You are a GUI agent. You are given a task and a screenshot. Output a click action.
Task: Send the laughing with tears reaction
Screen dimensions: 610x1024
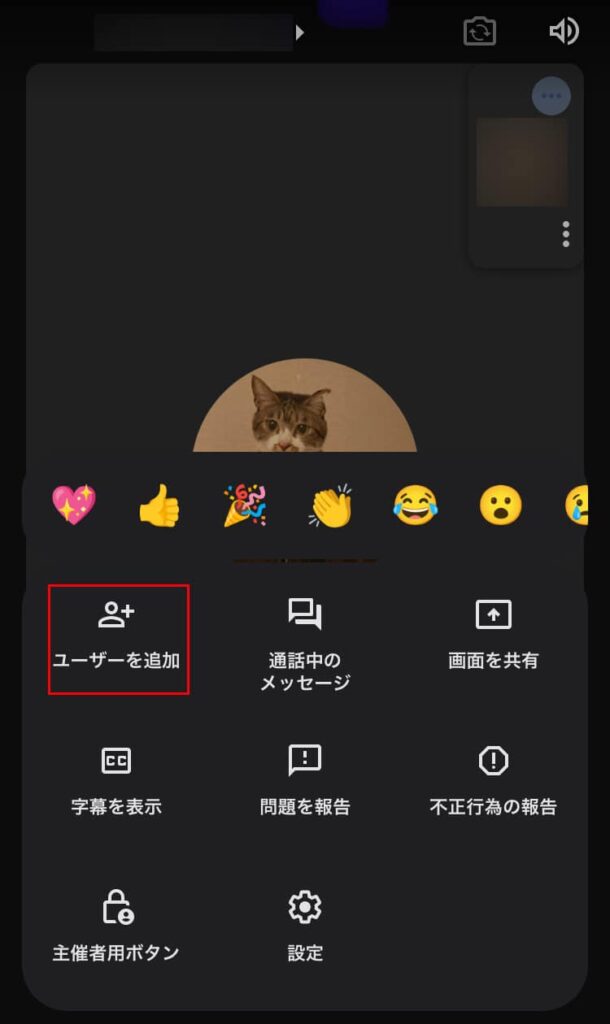(x=415, y=506)
